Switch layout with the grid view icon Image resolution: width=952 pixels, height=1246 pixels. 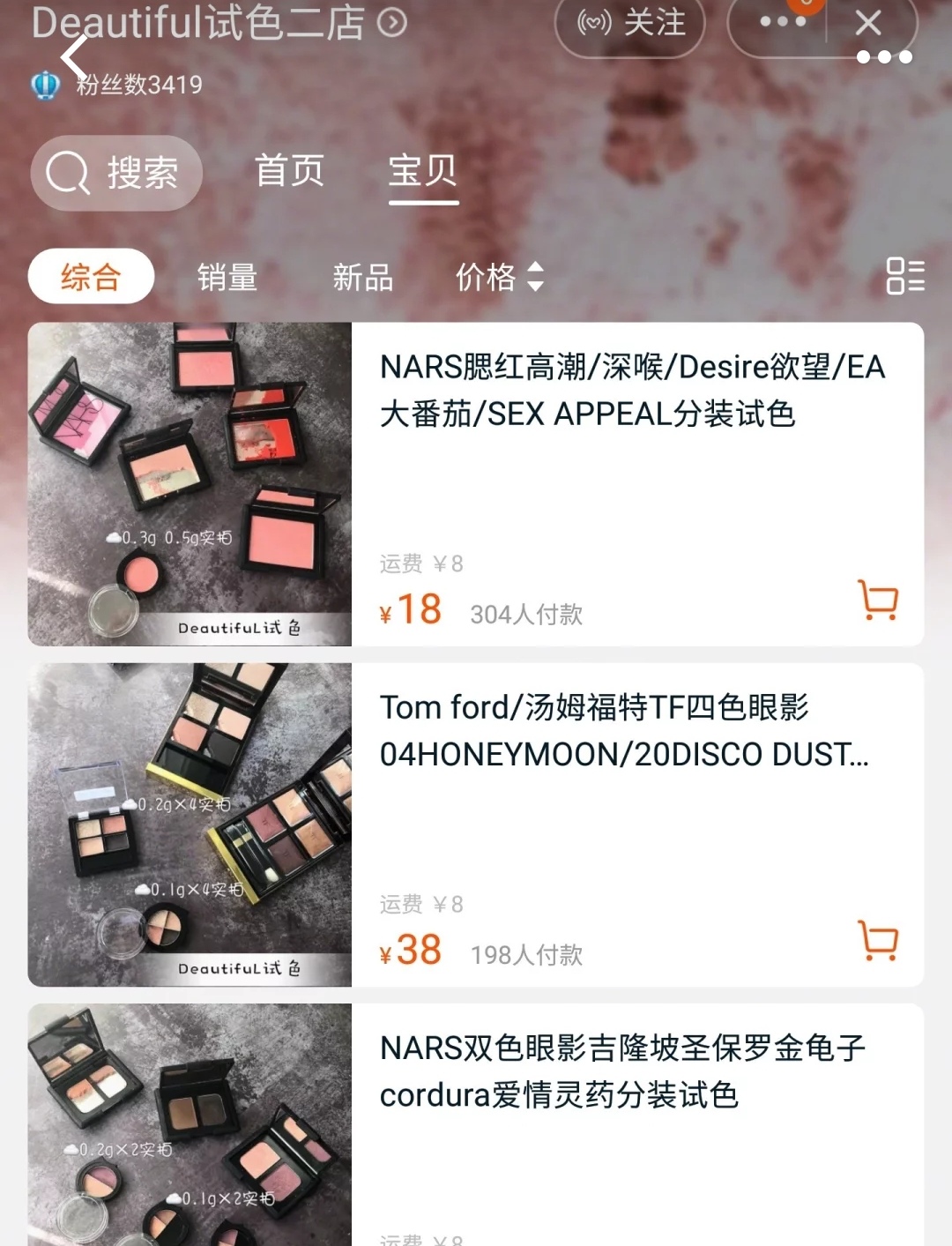(904, 277)
